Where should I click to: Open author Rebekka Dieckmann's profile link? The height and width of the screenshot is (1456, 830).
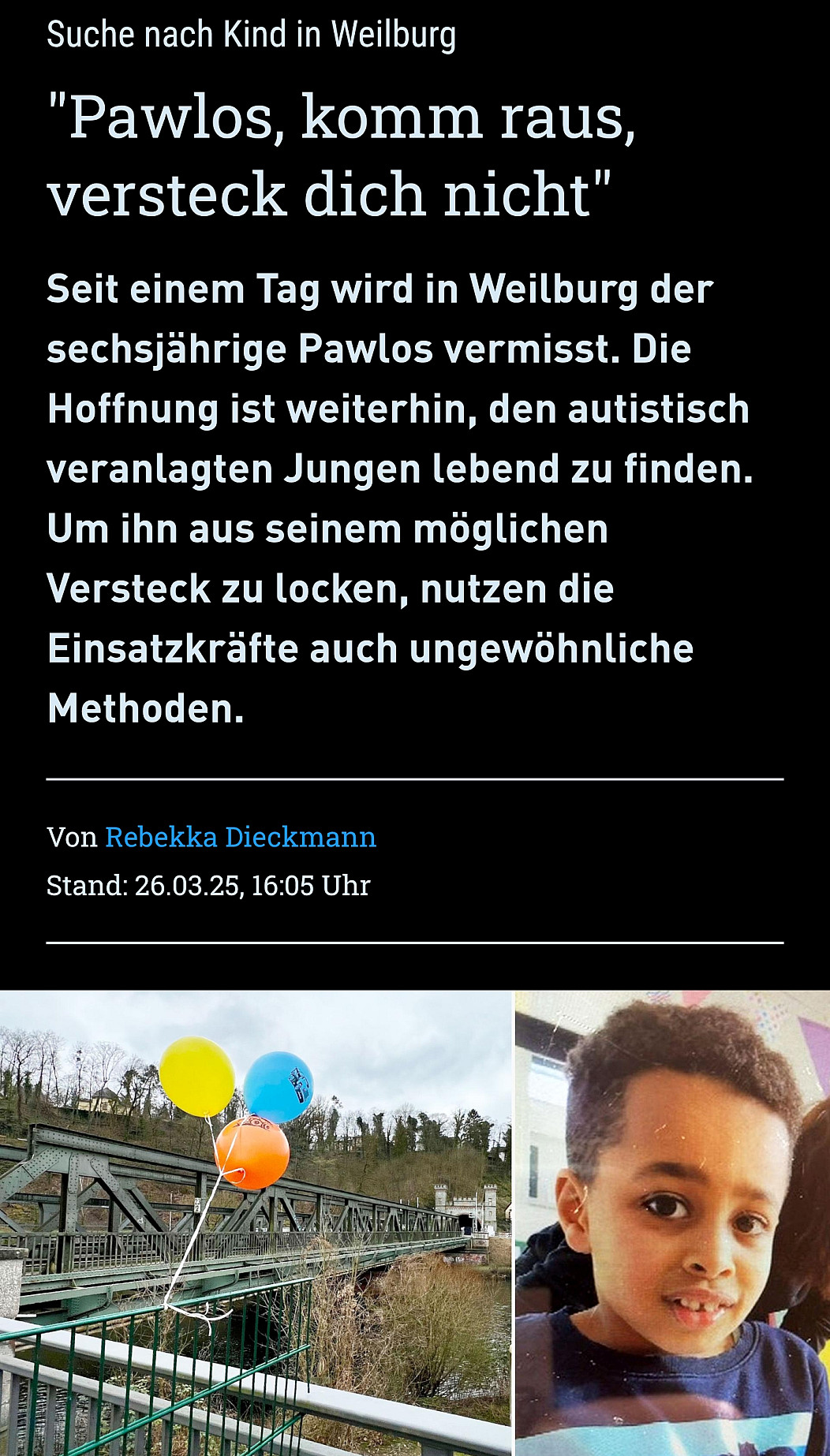pyautogui.click(x=241, y=837)
